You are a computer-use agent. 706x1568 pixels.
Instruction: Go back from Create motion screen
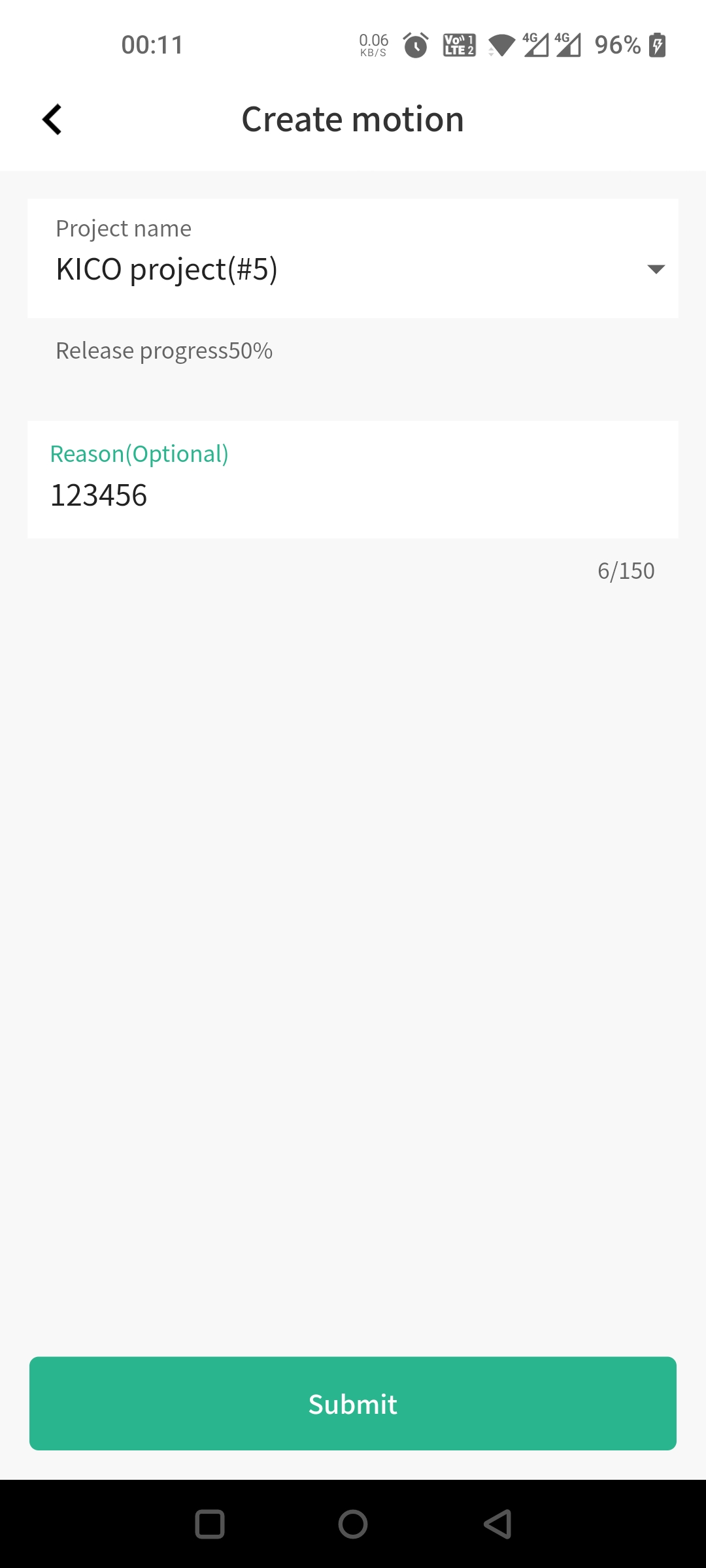point(52,120)
